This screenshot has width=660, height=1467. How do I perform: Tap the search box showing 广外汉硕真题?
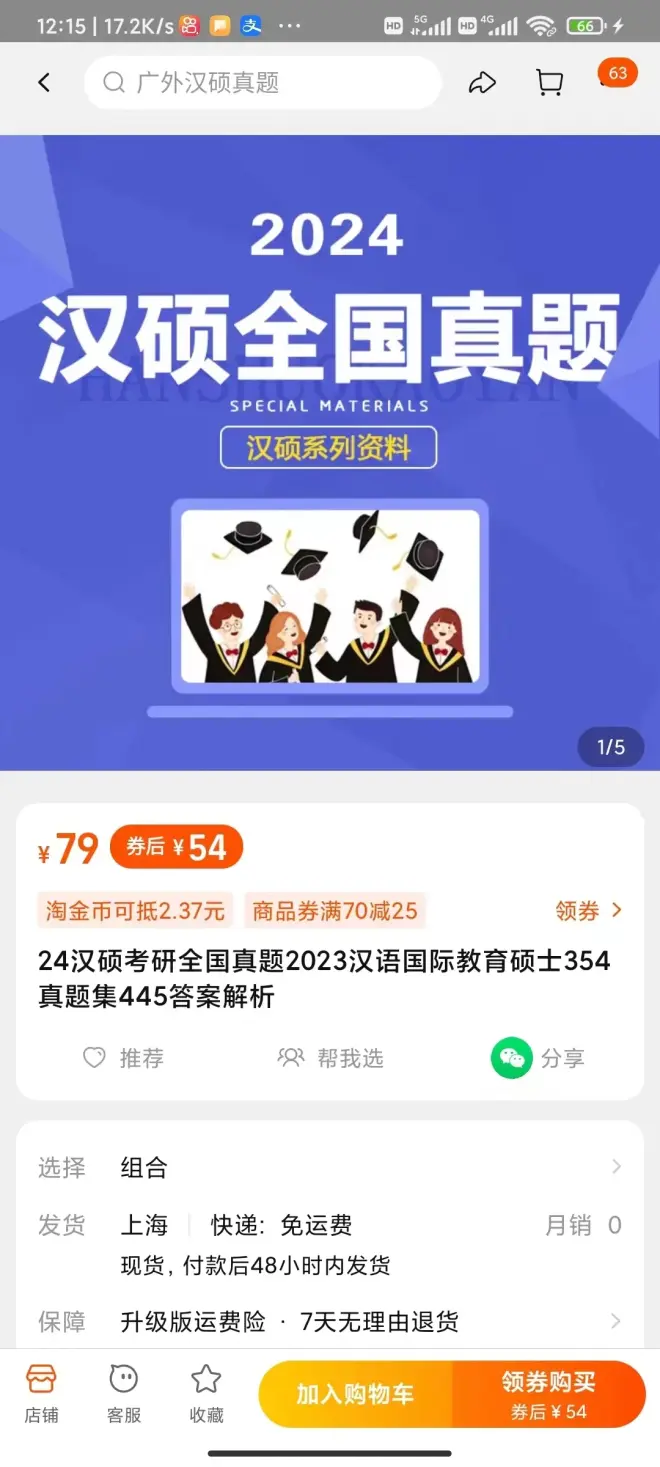click(x=262, y=83)
